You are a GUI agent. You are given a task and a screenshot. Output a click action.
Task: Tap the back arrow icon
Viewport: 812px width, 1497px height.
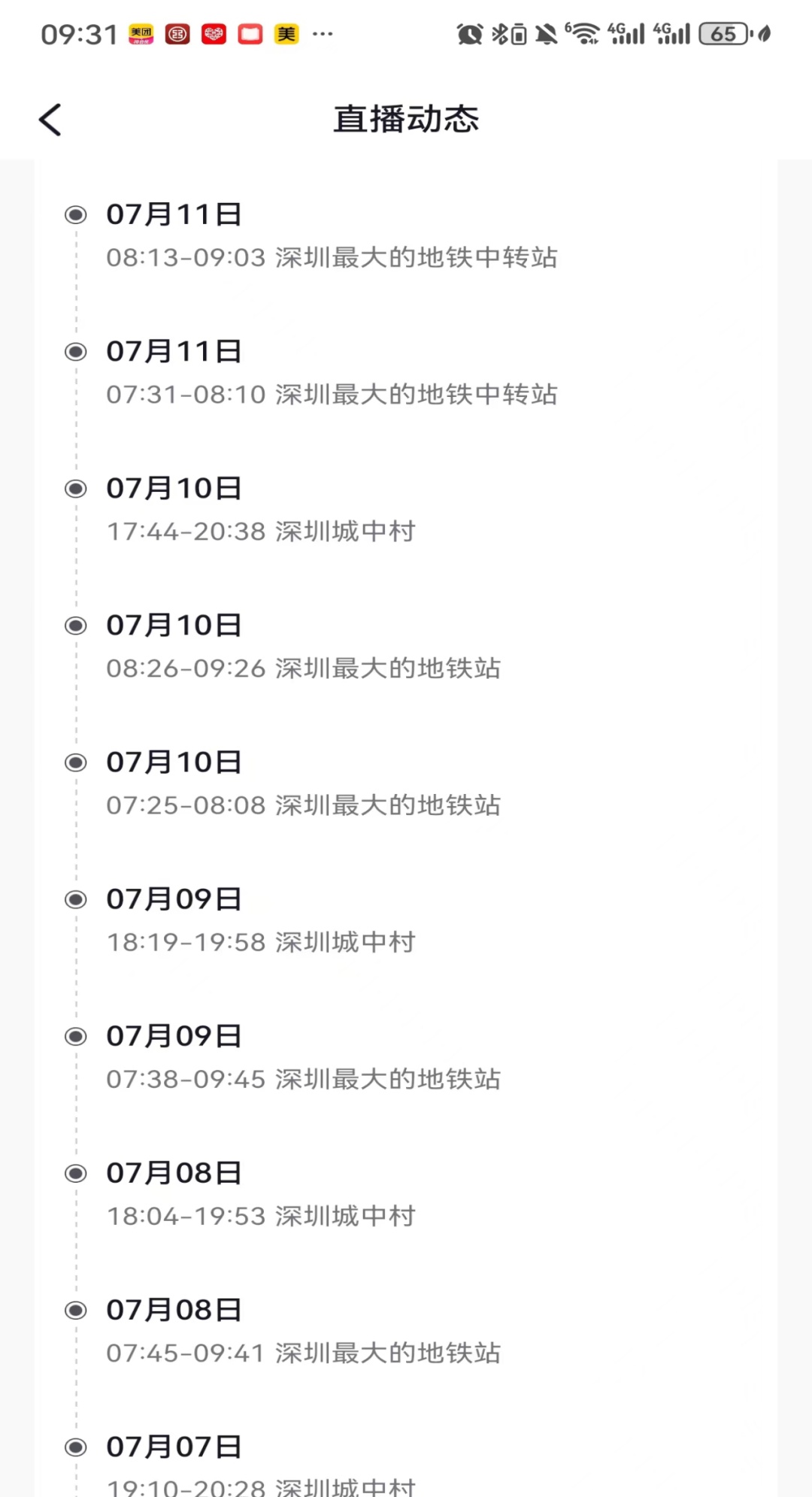50,119
